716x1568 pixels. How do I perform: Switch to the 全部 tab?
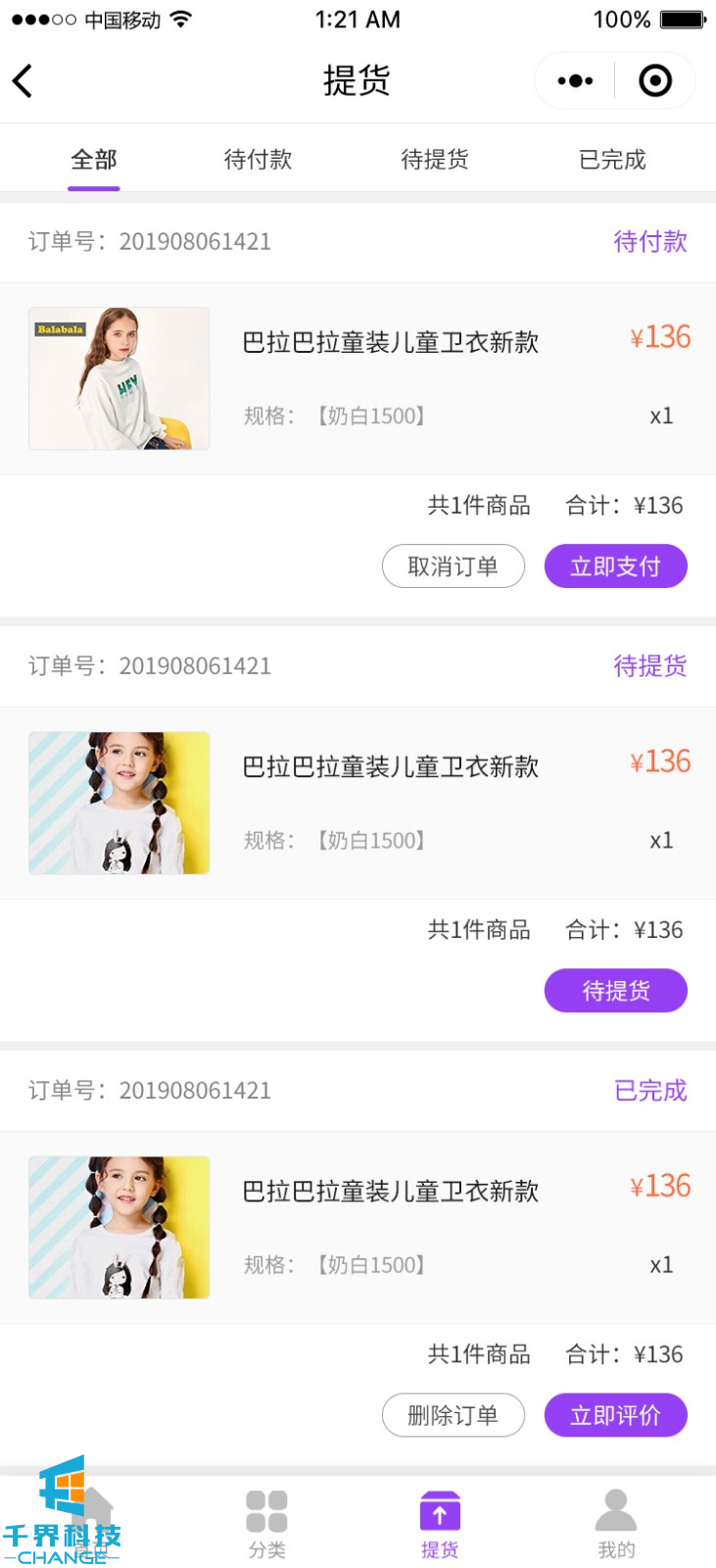click(x=94, y=160)
